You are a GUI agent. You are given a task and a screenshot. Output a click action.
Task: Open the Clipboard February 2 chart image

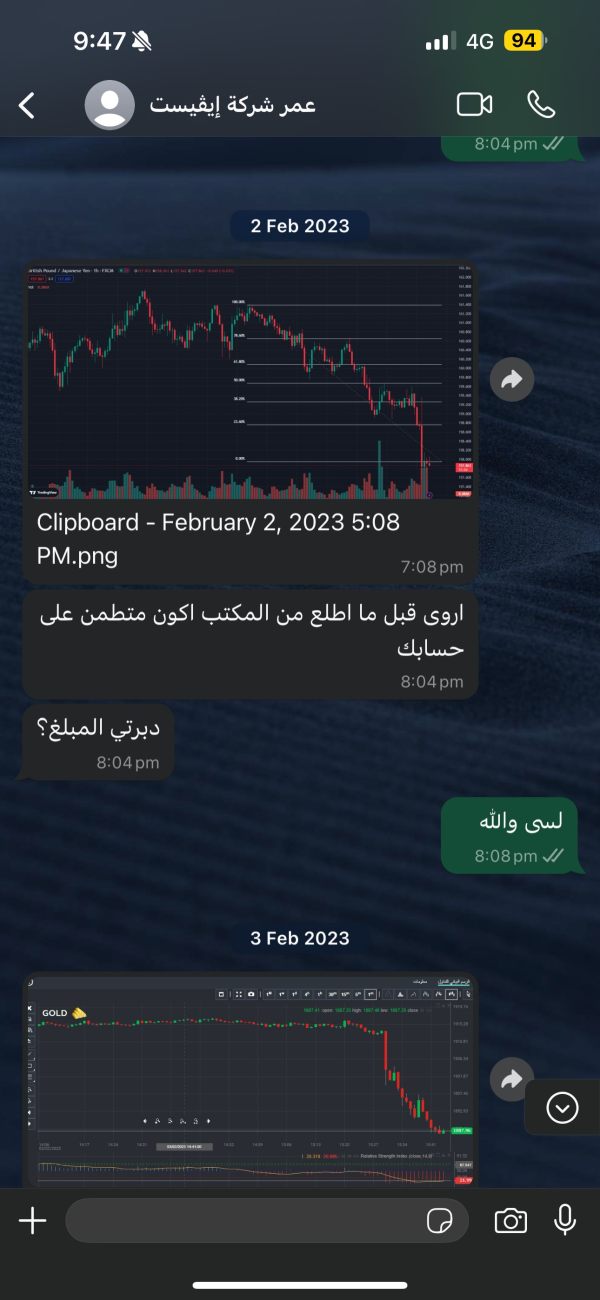point(250,381)
